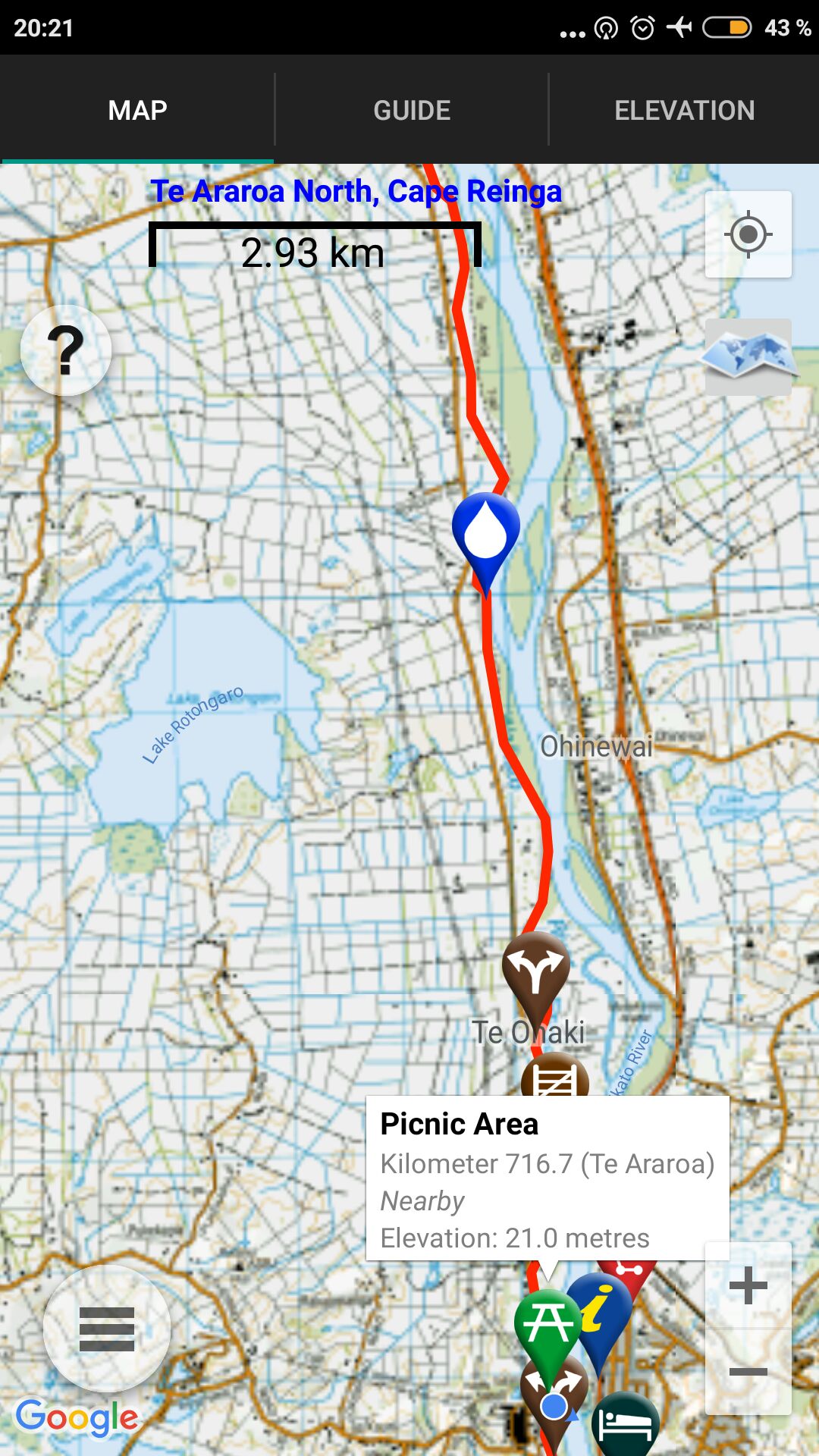
Task: Zoom out with the minus button
Action: click(748, 1371)
